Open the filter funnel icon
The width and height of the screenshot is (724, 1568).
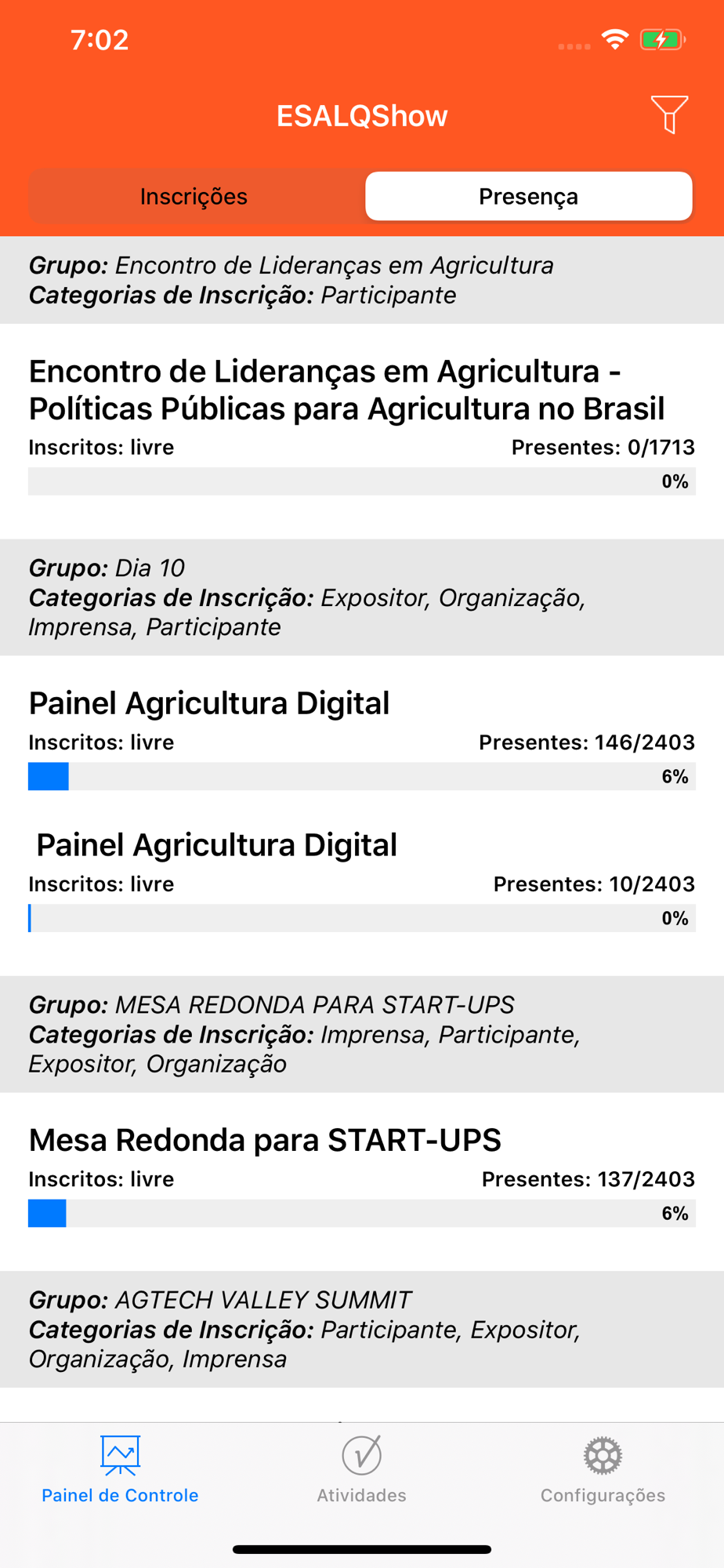pos(669,115)
